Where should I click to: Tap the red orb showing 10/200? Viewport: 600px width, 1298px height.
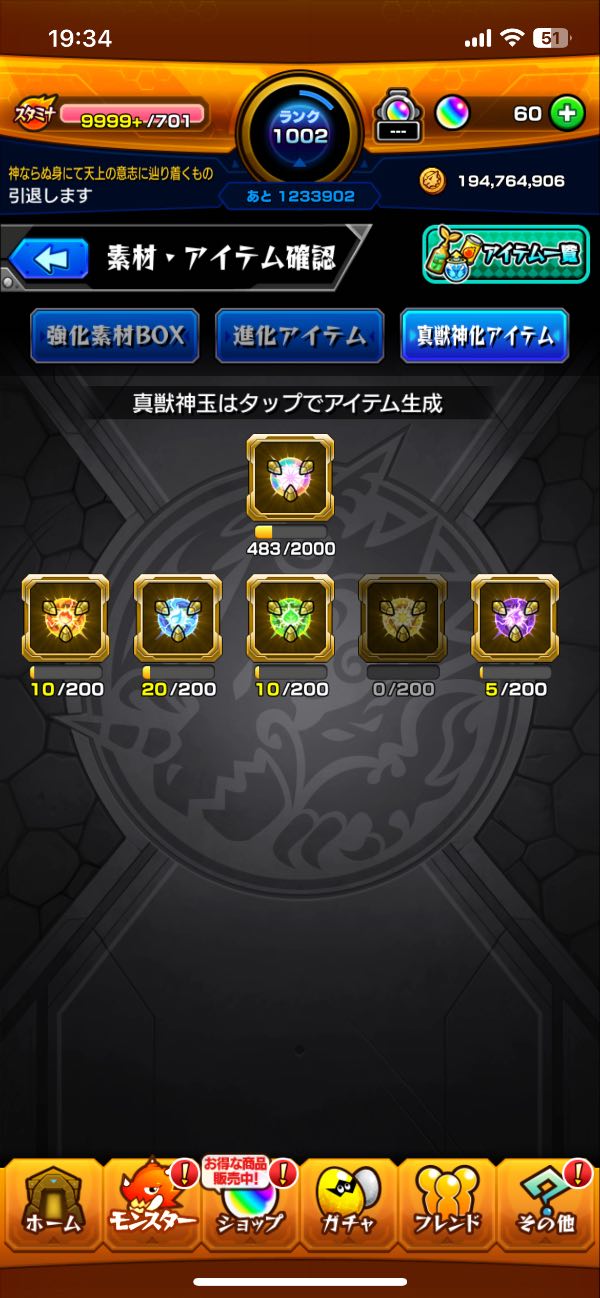click(x=65, y=618)
